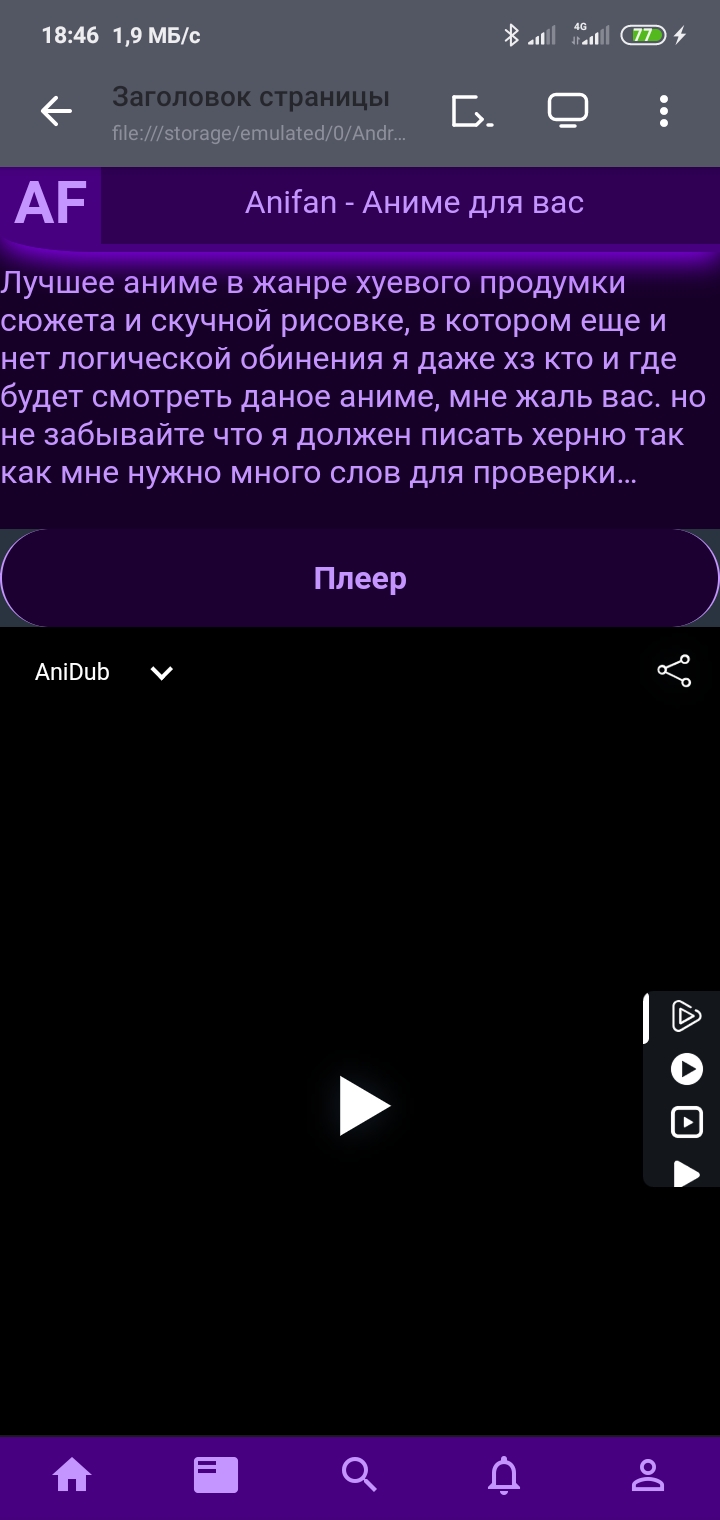This screenshot has width=720, height=1520.
Task: Open the search tab in bottom bar
Action: point(359,1474)
